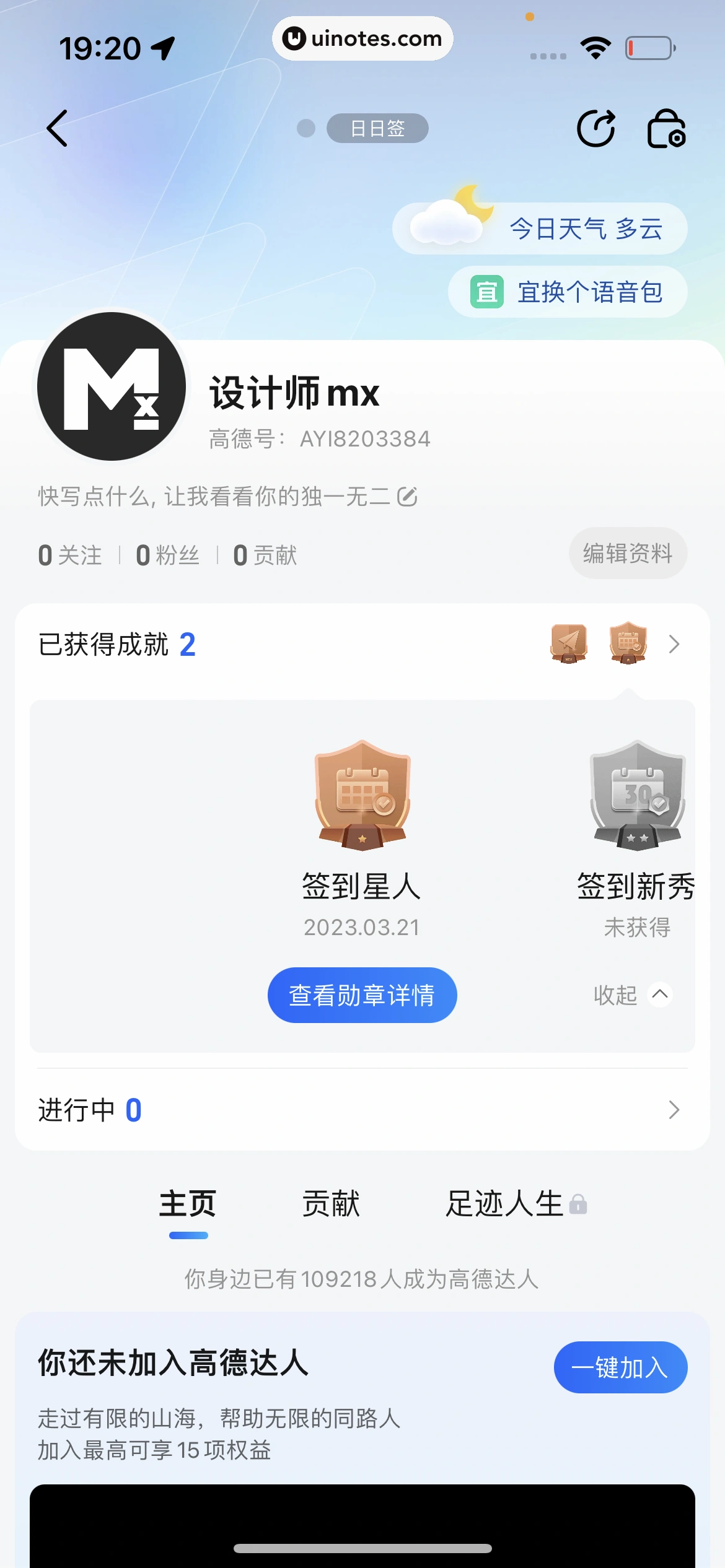Expand 已获得成就 achievements via chevron

(x=674, y=645)
